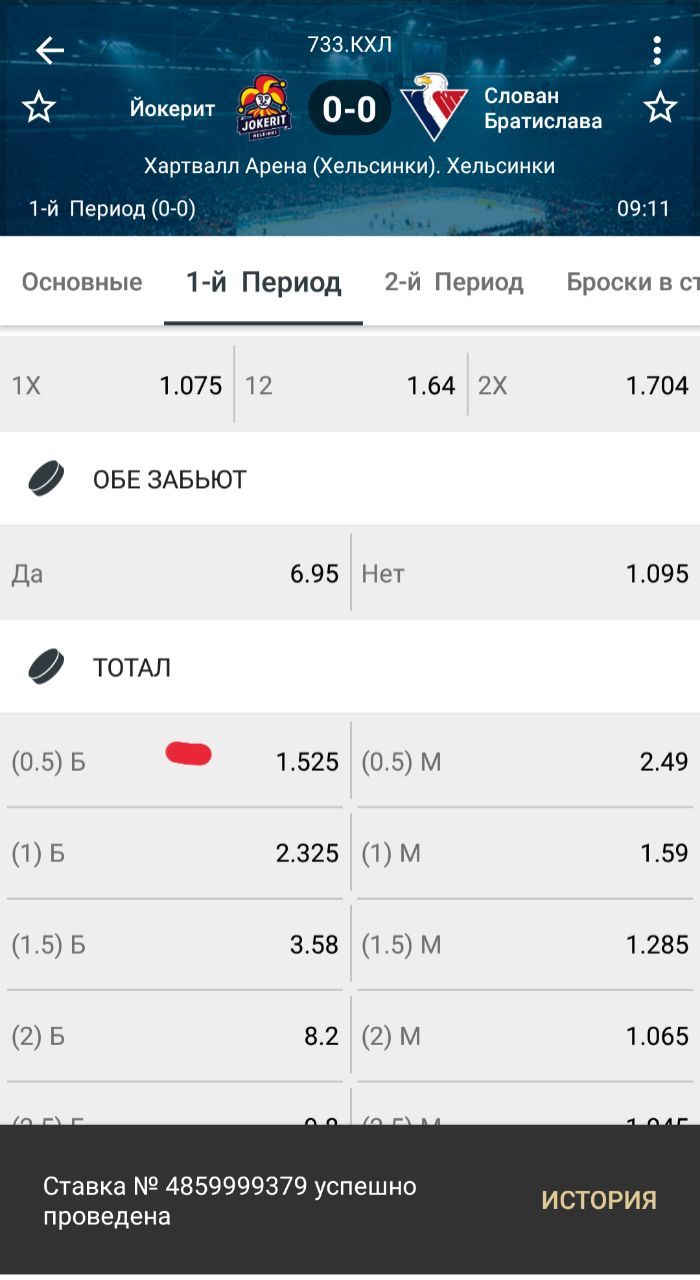700x1280 pixels.
Task: Open bet history via ИСТОРИЯ
Action: tap(599, 1200)
